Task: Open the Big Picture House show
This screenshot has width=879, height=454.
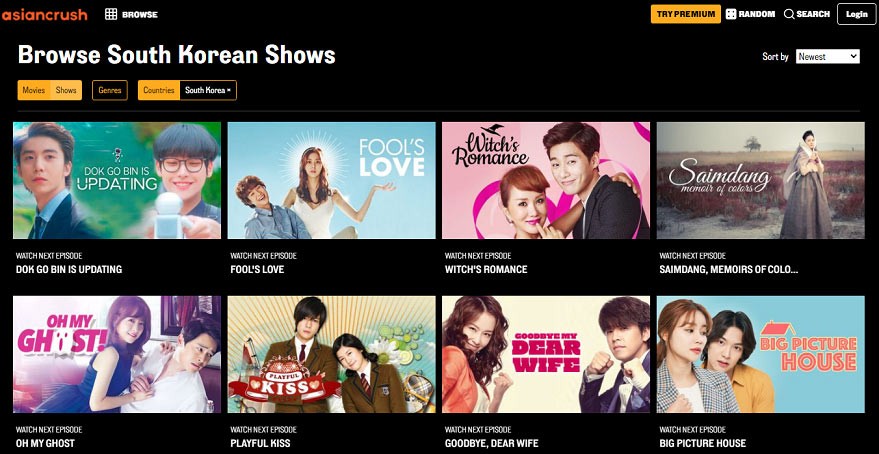Action: 760,354
